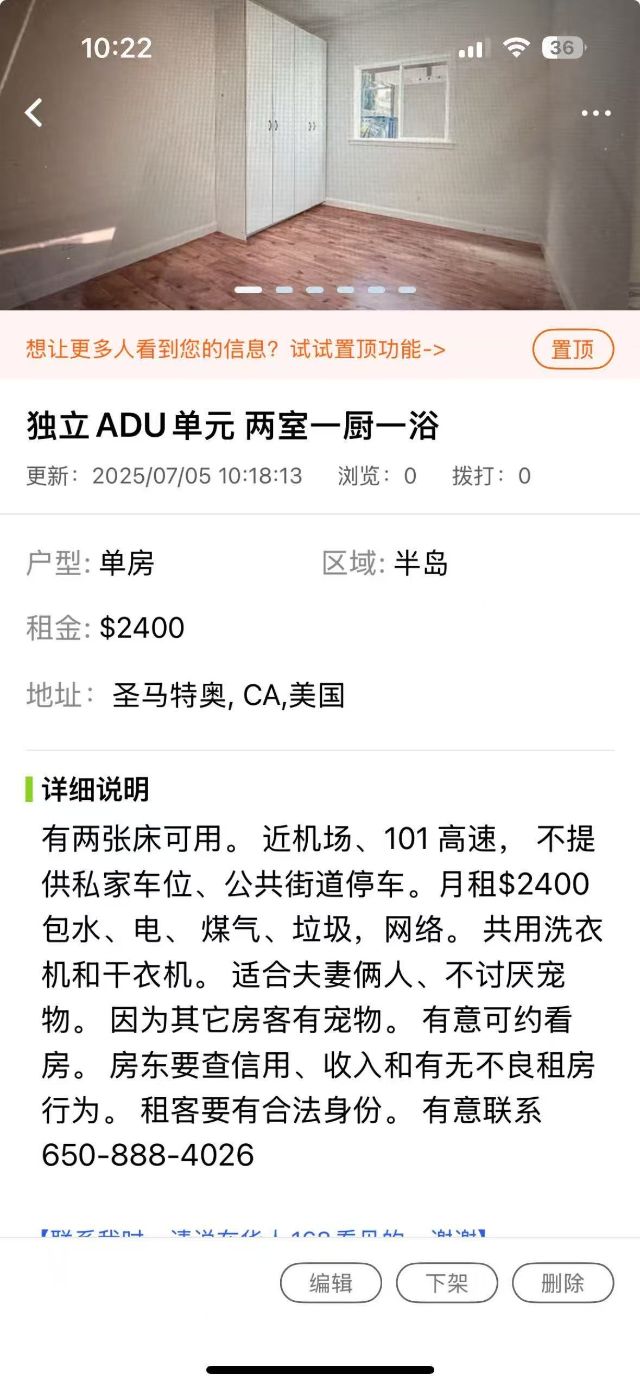Open the three-dot overflow menu

(596, 113)
